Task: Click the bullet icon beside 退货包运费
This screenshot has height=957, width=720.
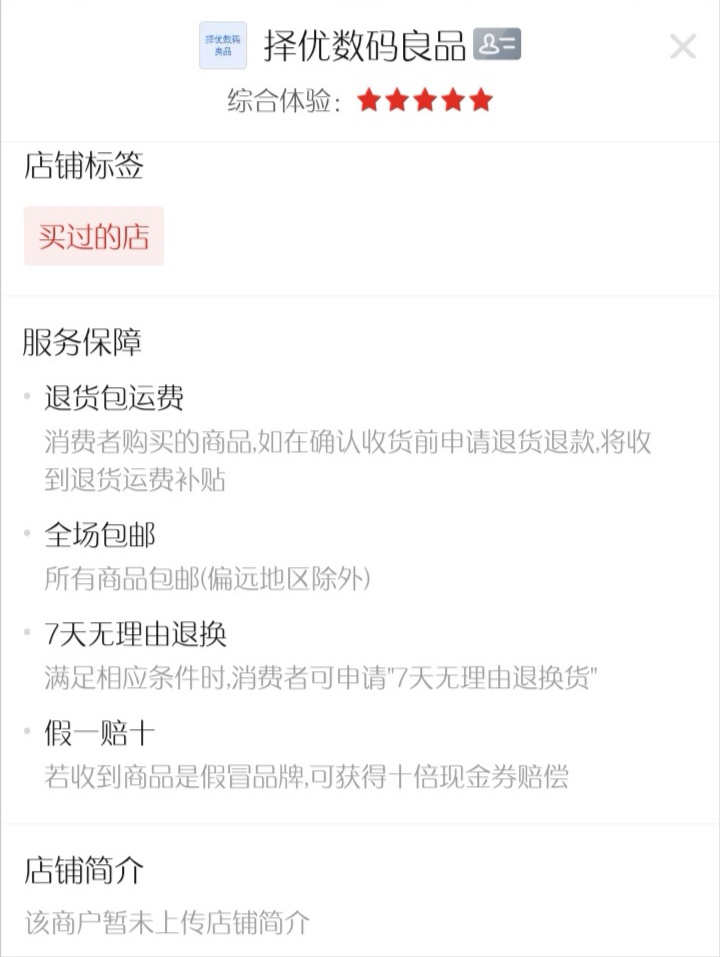Action: click(x=26, y=393)
